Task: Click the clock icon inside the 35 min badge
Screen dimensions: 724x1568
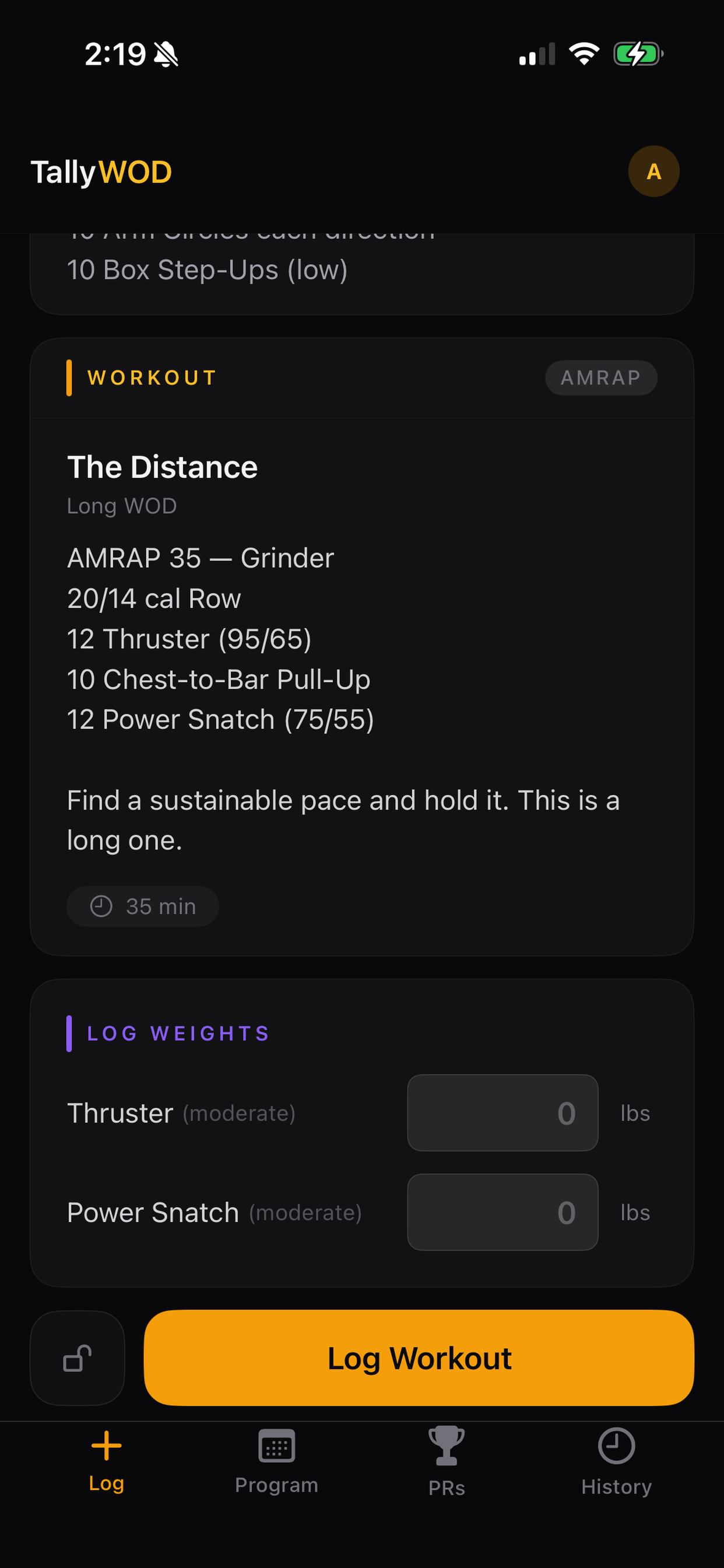Action: (x=101, y=906)
